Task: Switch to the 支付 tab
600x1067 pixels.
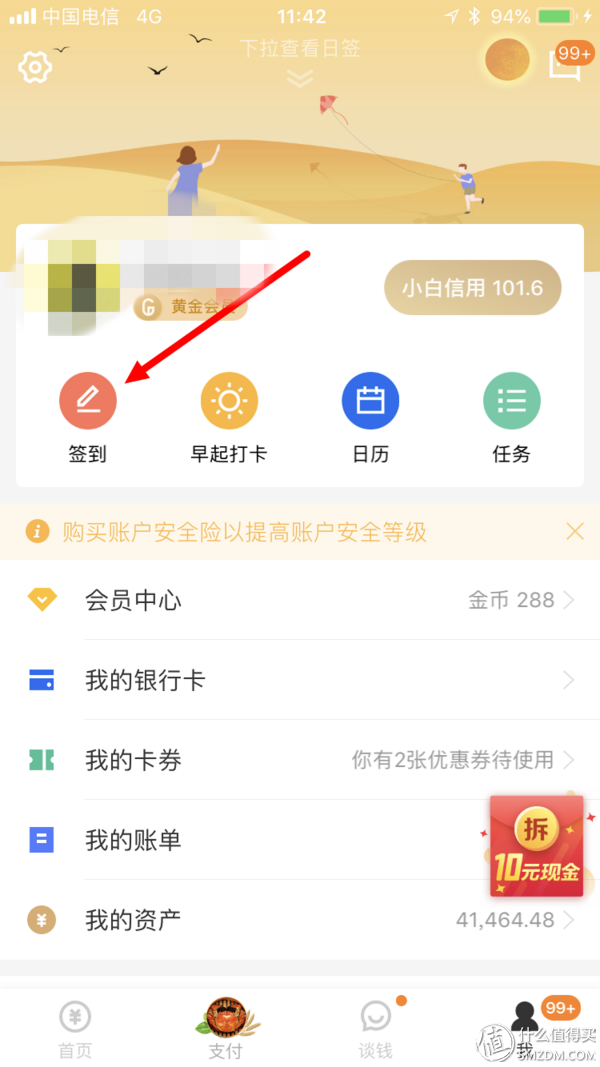Action: point(225,1030)
